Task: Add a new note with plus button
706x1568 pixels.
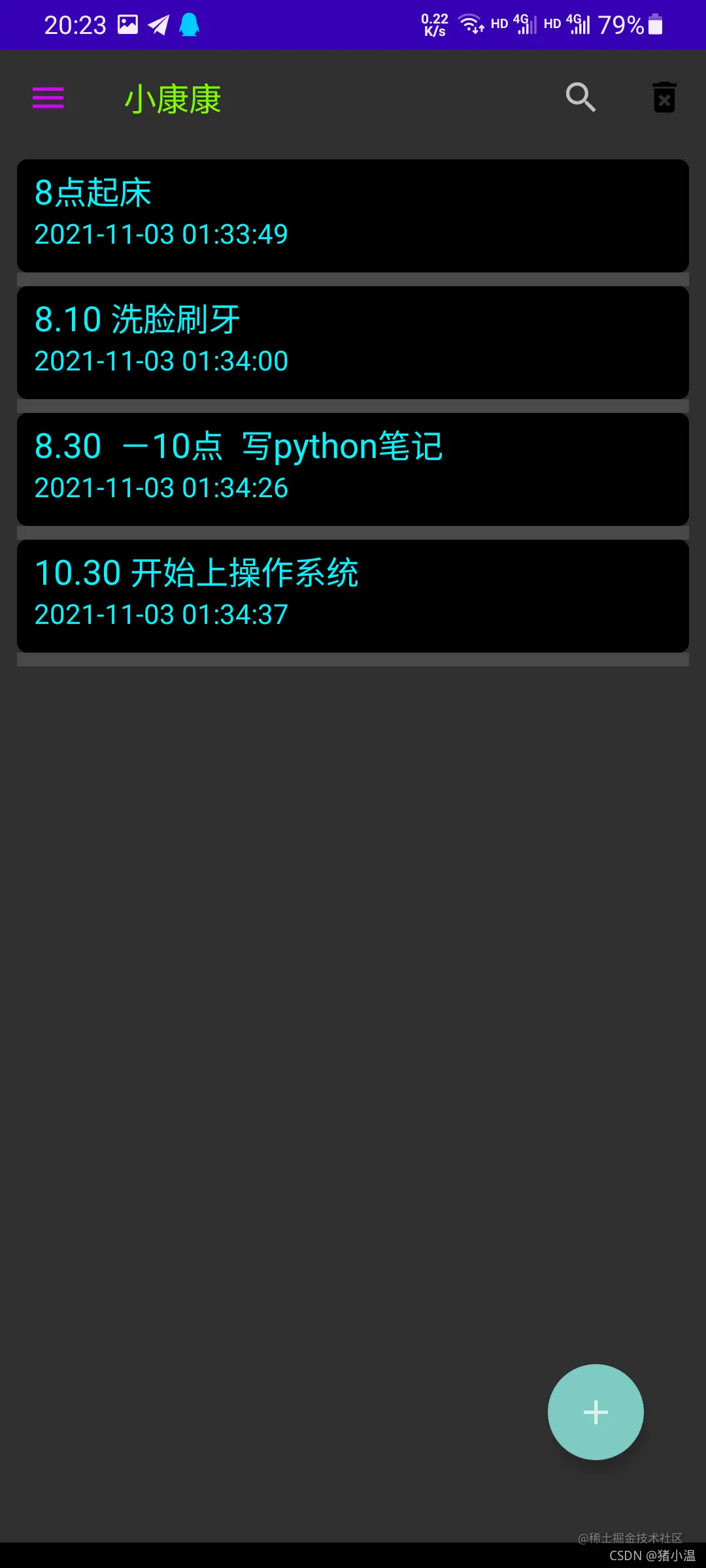Action: click(596, 1412)
